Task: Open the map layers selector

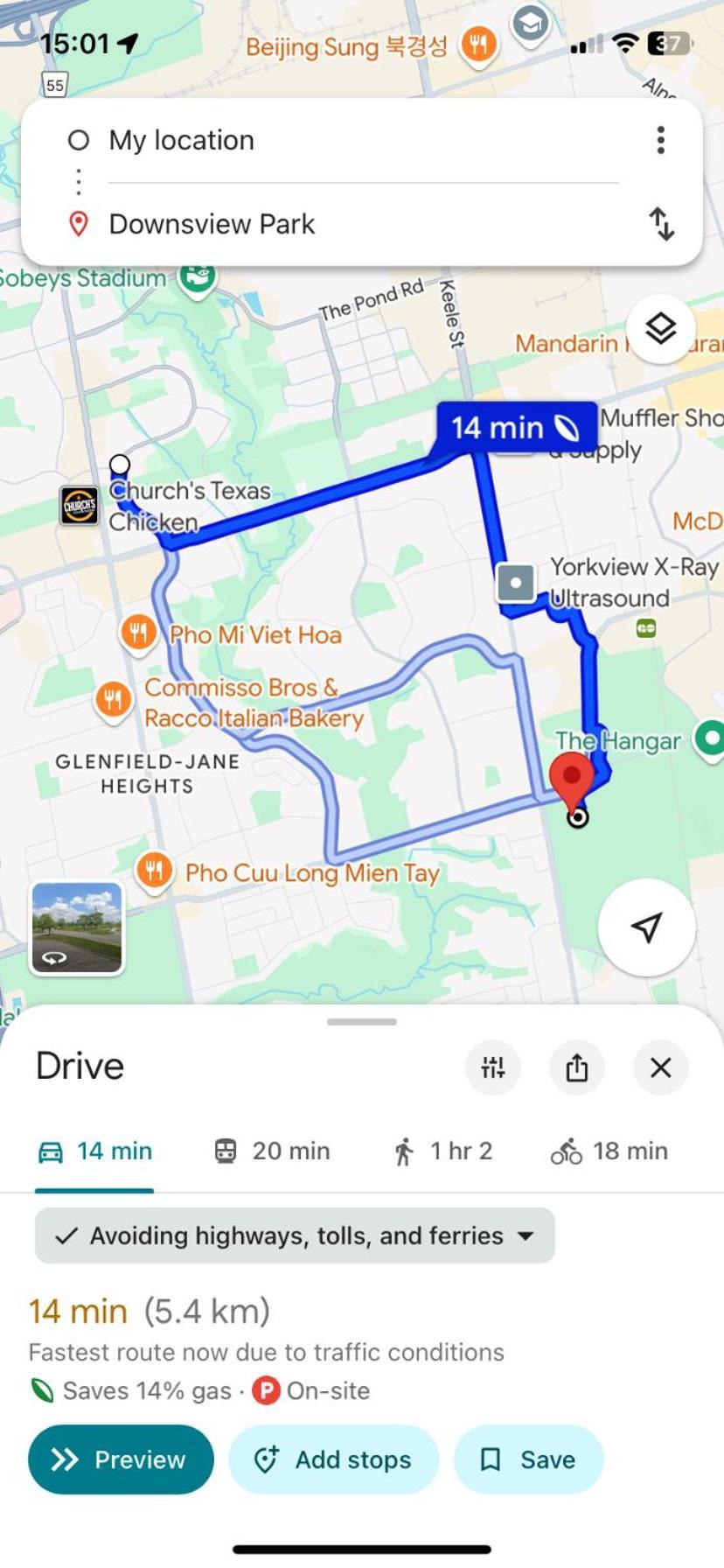Action: [660, 330]
